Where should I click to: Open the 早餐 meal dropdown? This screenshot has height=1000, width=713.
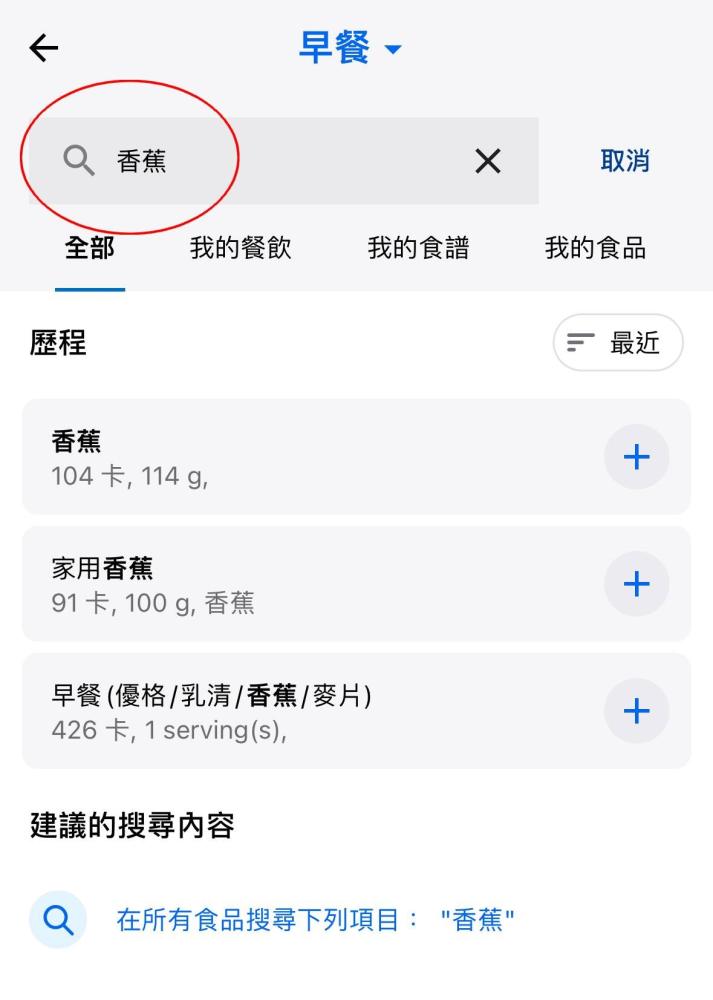350,48
